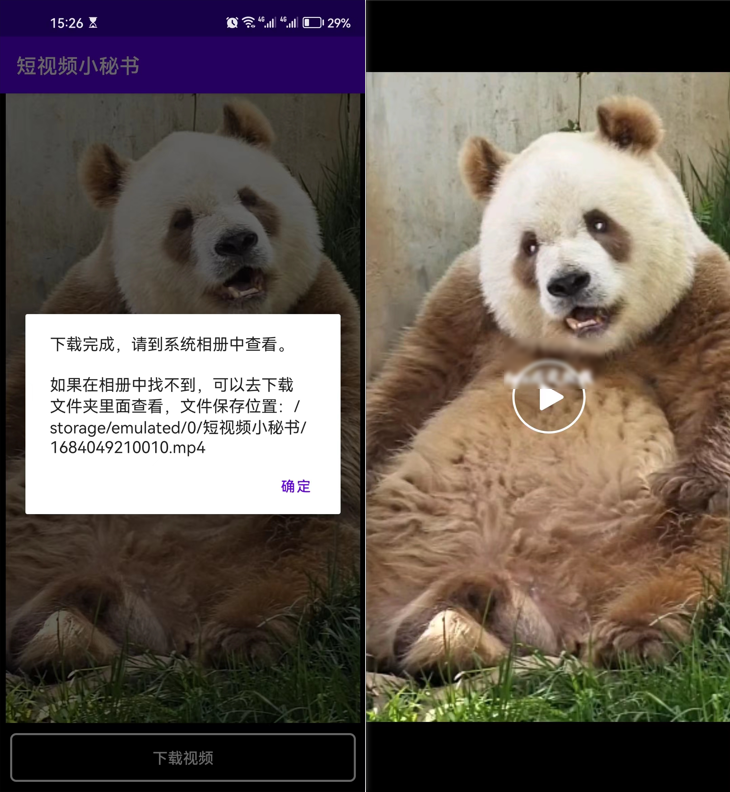Play the panda video
Image resolution: width=730 pixels, height=792 pixels.
[x=548, y=398]
